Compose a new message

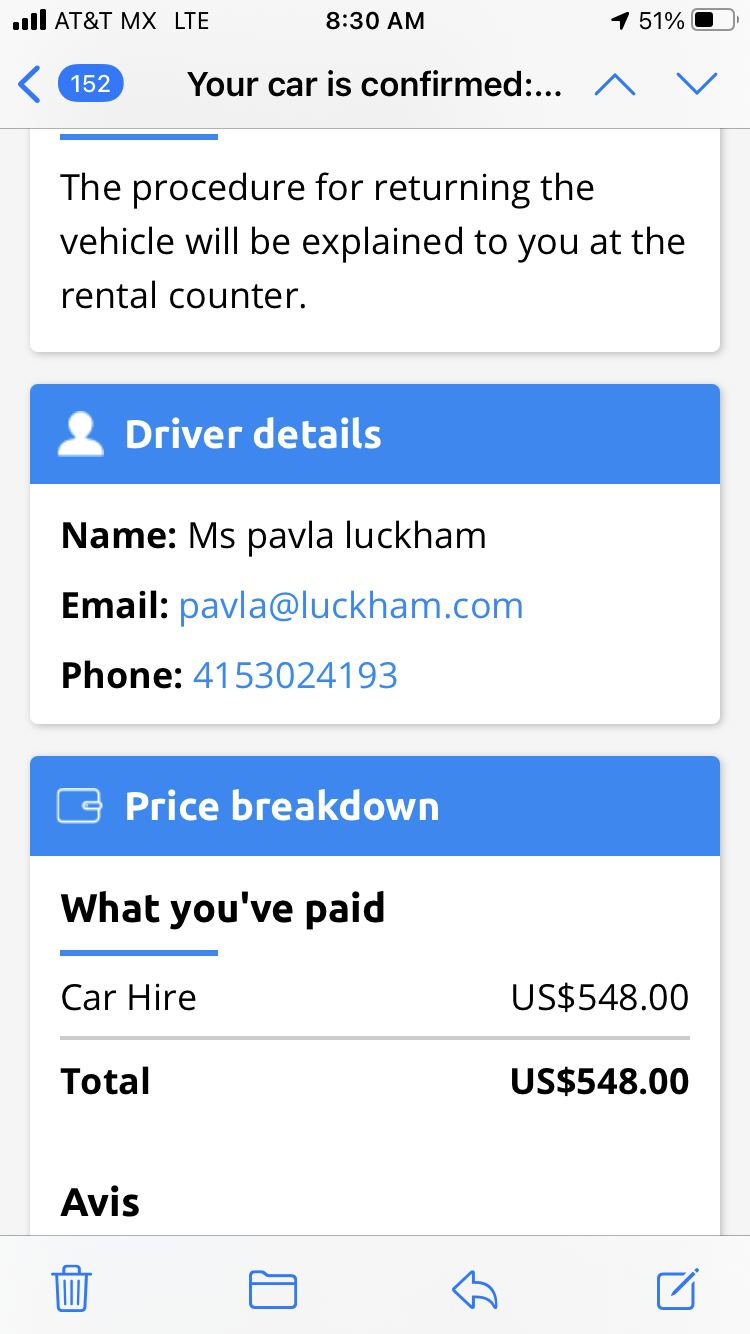(677, 1288)
